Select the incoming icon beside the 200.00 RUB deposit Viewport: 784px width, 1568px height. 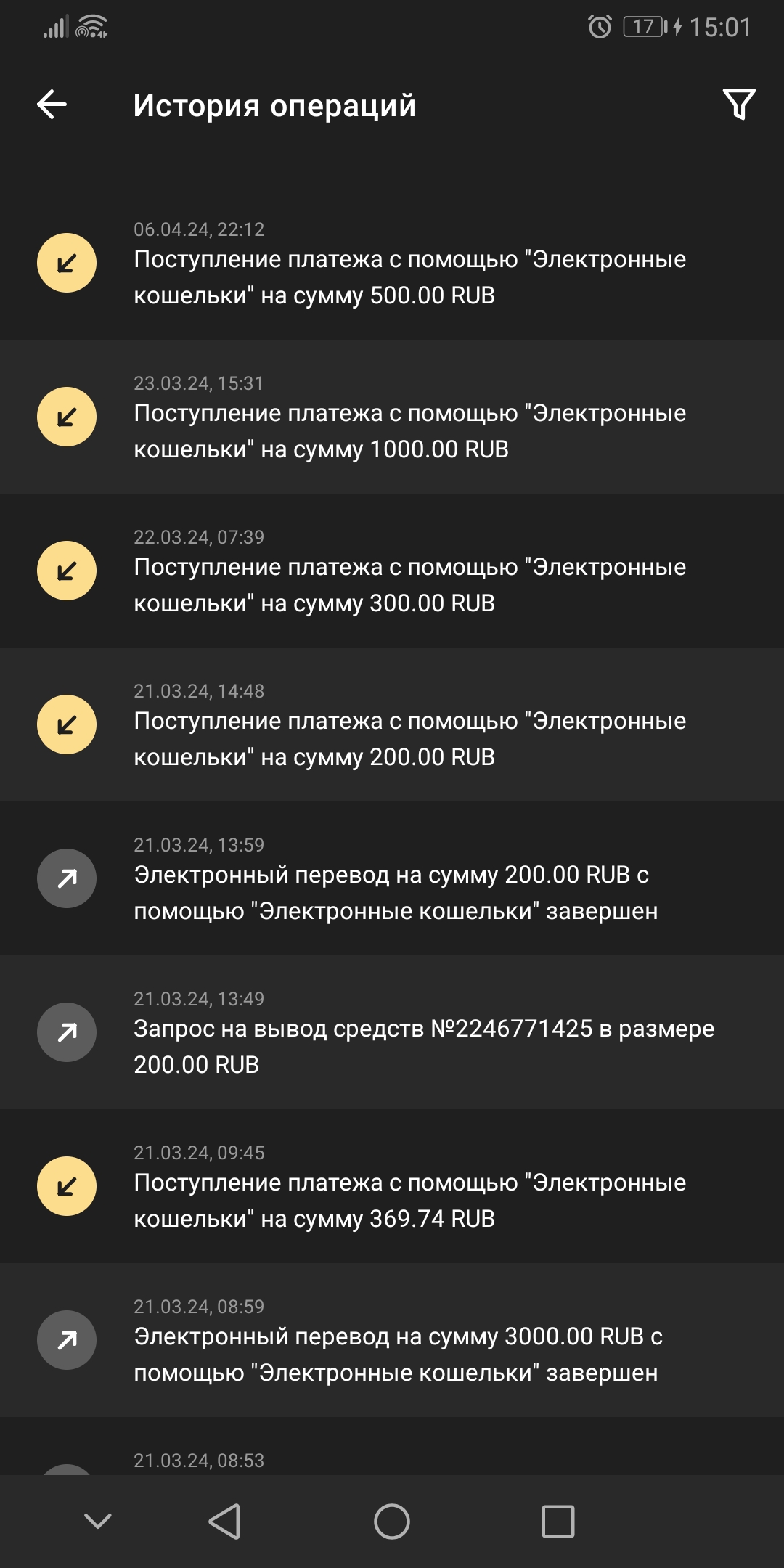click(65, 723)
